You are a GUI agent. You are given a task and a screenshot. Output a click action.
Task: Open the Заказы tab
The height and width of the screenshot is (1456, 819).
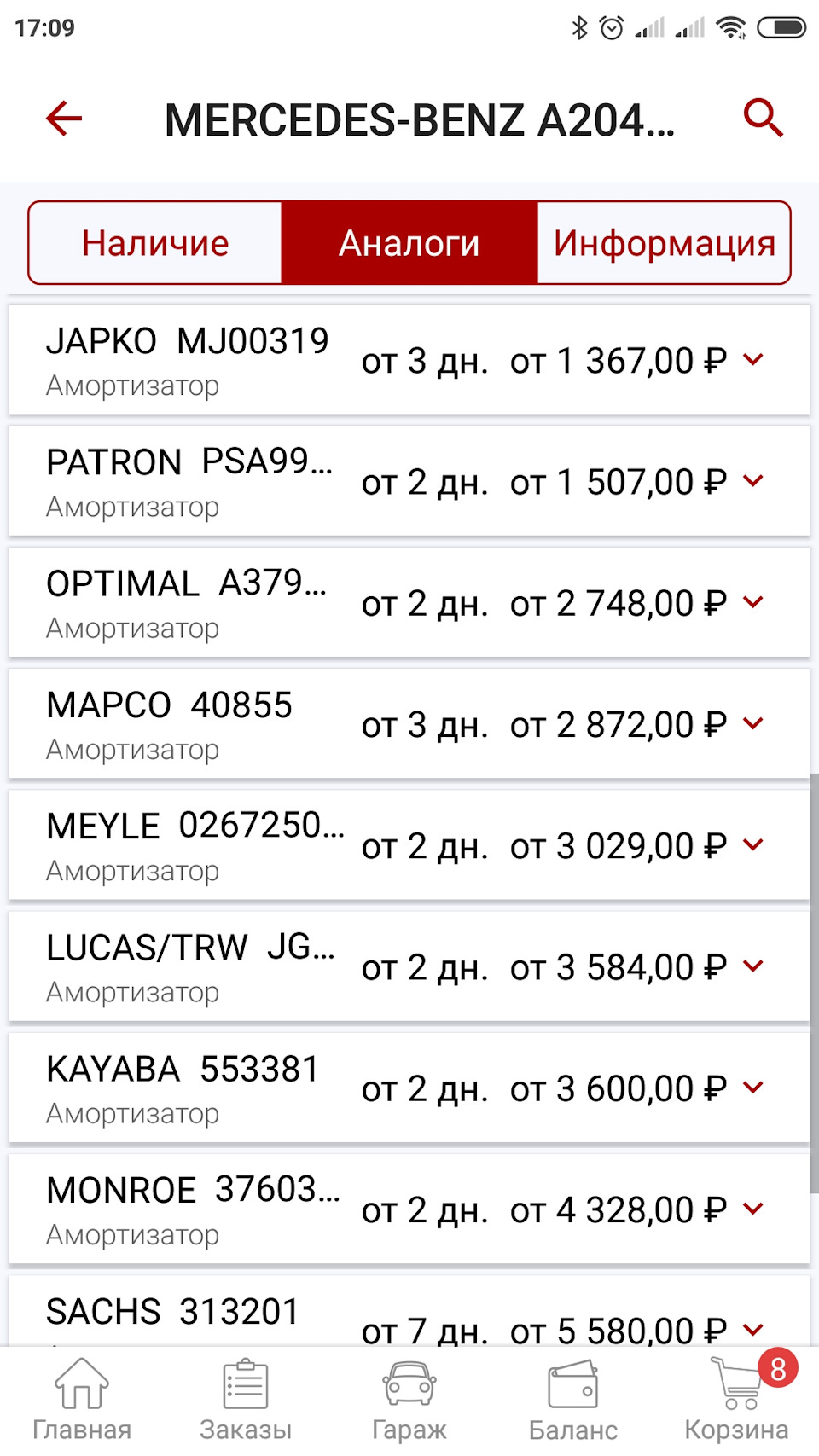pos(246,1401)
